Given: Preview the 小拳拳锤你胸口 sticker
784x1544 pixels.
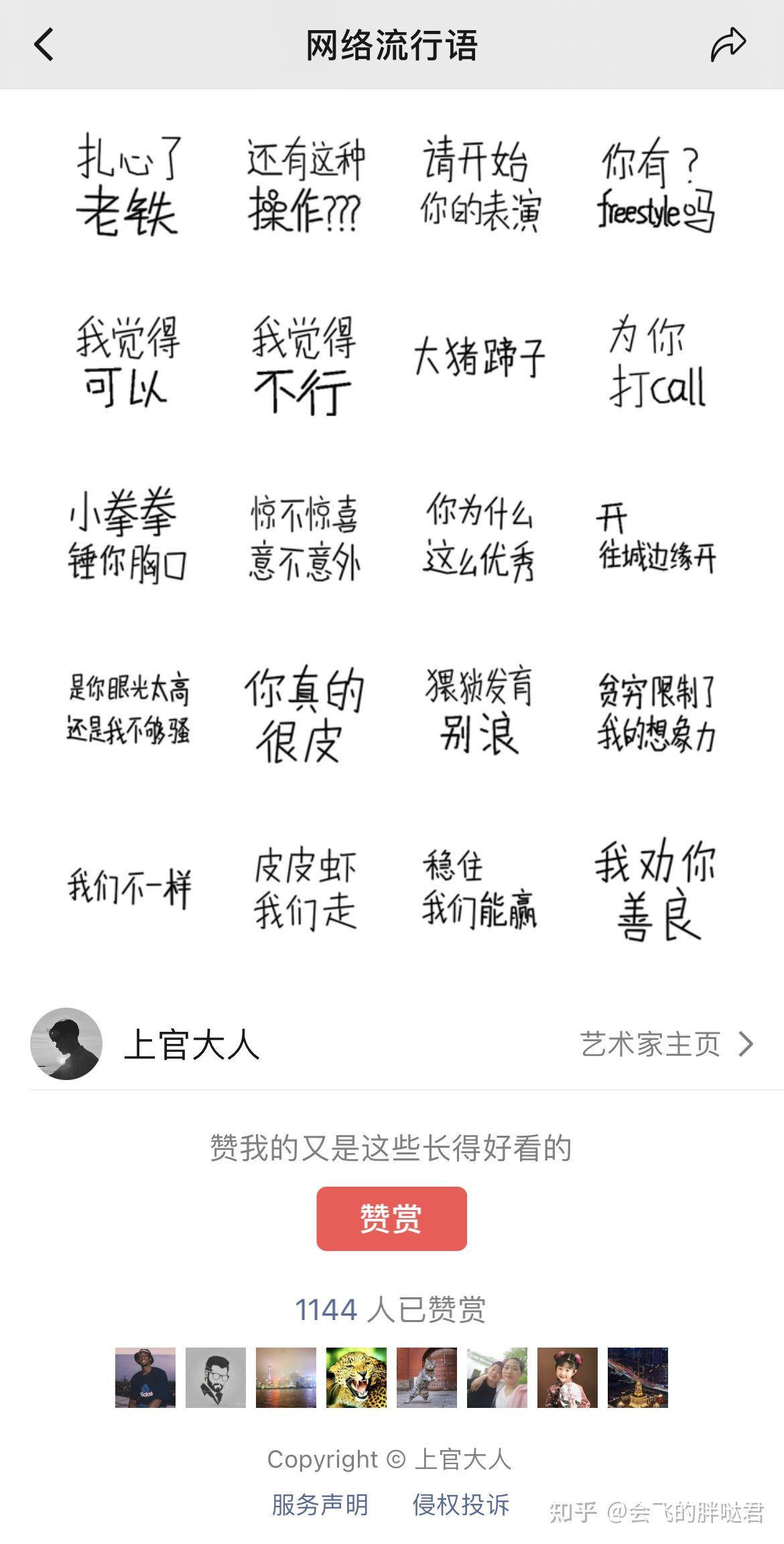Looking at the screenshot, I should [127, 536].
